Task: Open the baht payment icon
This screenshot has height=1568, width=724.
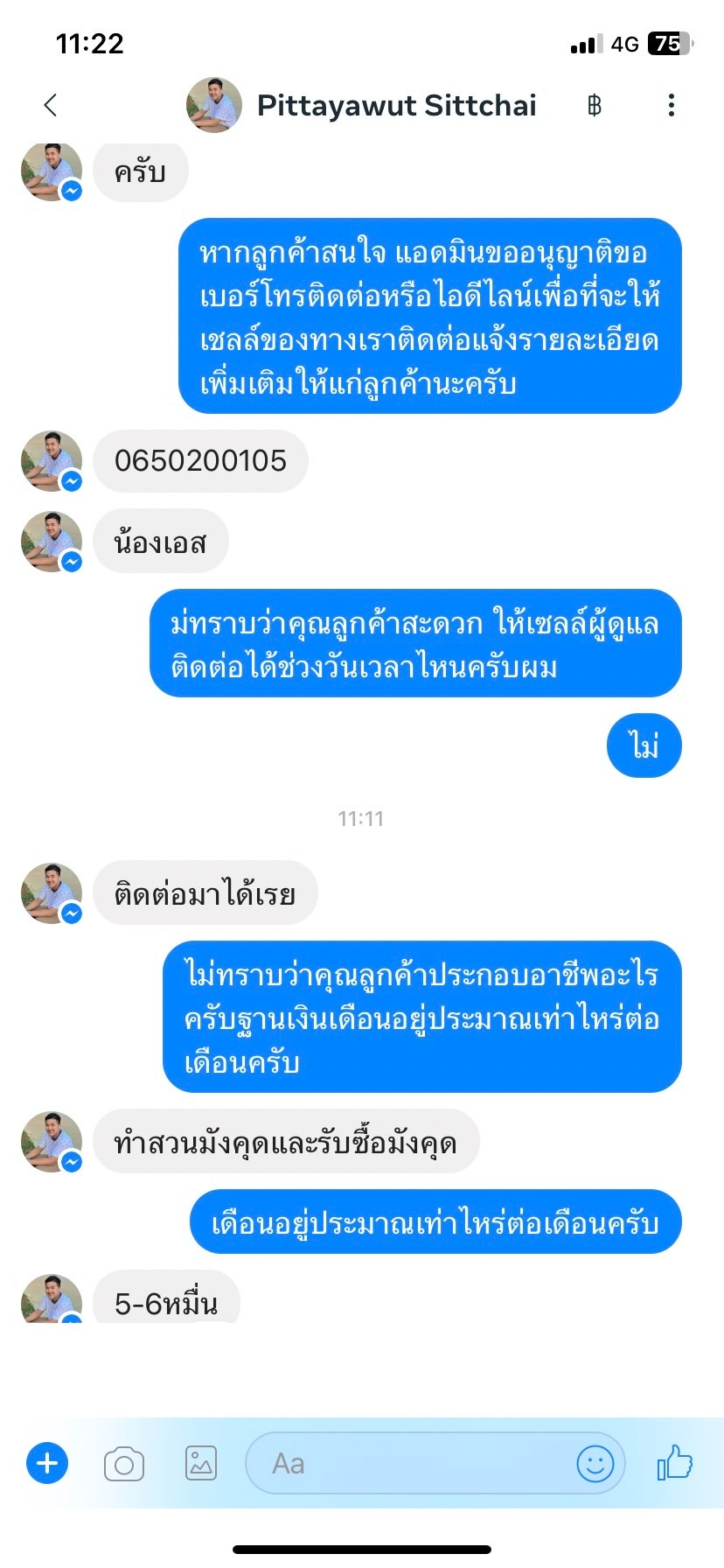Action: [x=595, y=106]
